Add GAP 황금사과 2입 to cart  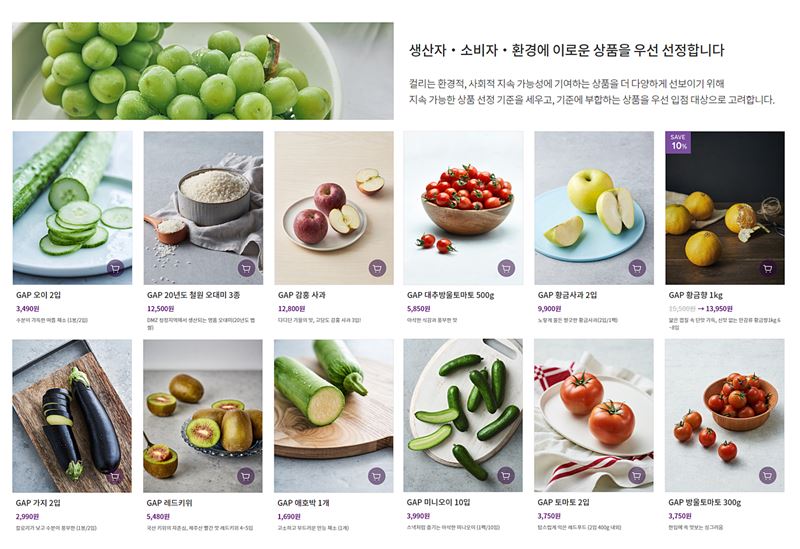tap(637, 268)
